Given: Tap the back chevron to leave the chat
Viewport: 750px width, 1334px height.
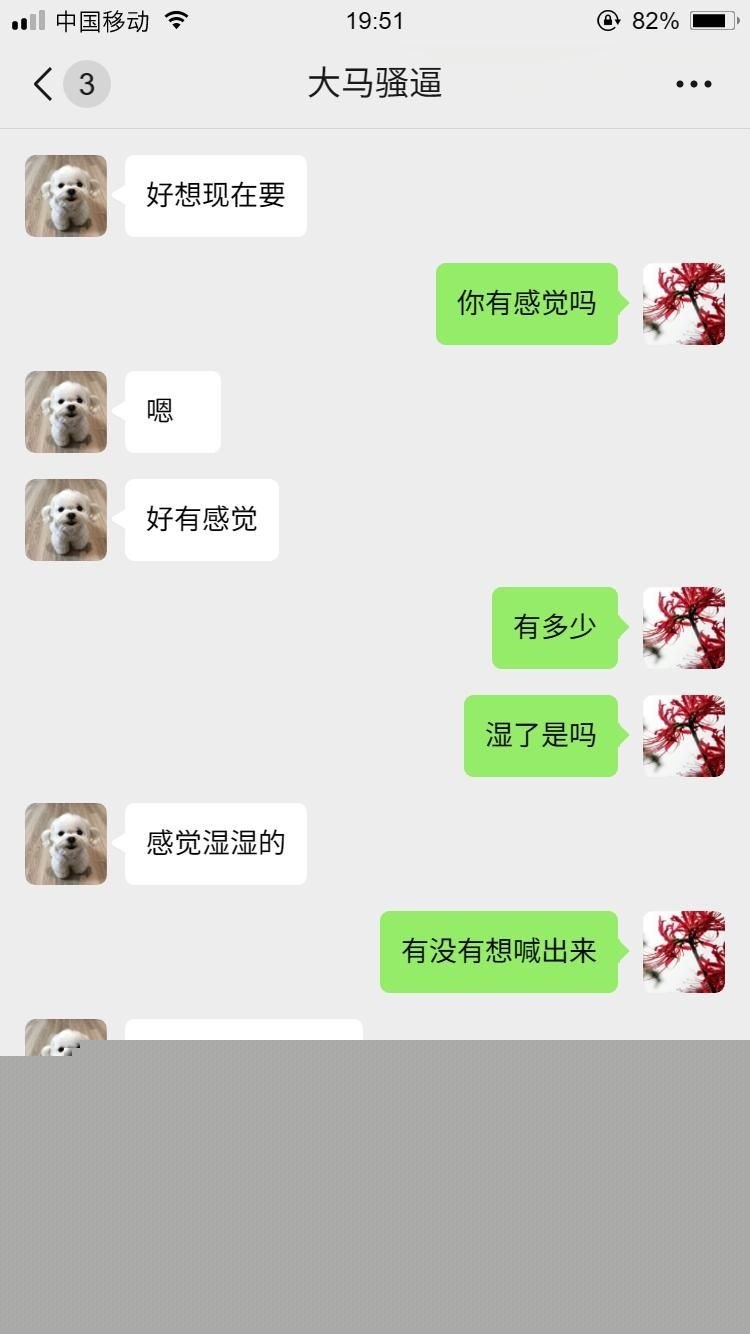Looking at the screenshot, I should coord(40,84).
